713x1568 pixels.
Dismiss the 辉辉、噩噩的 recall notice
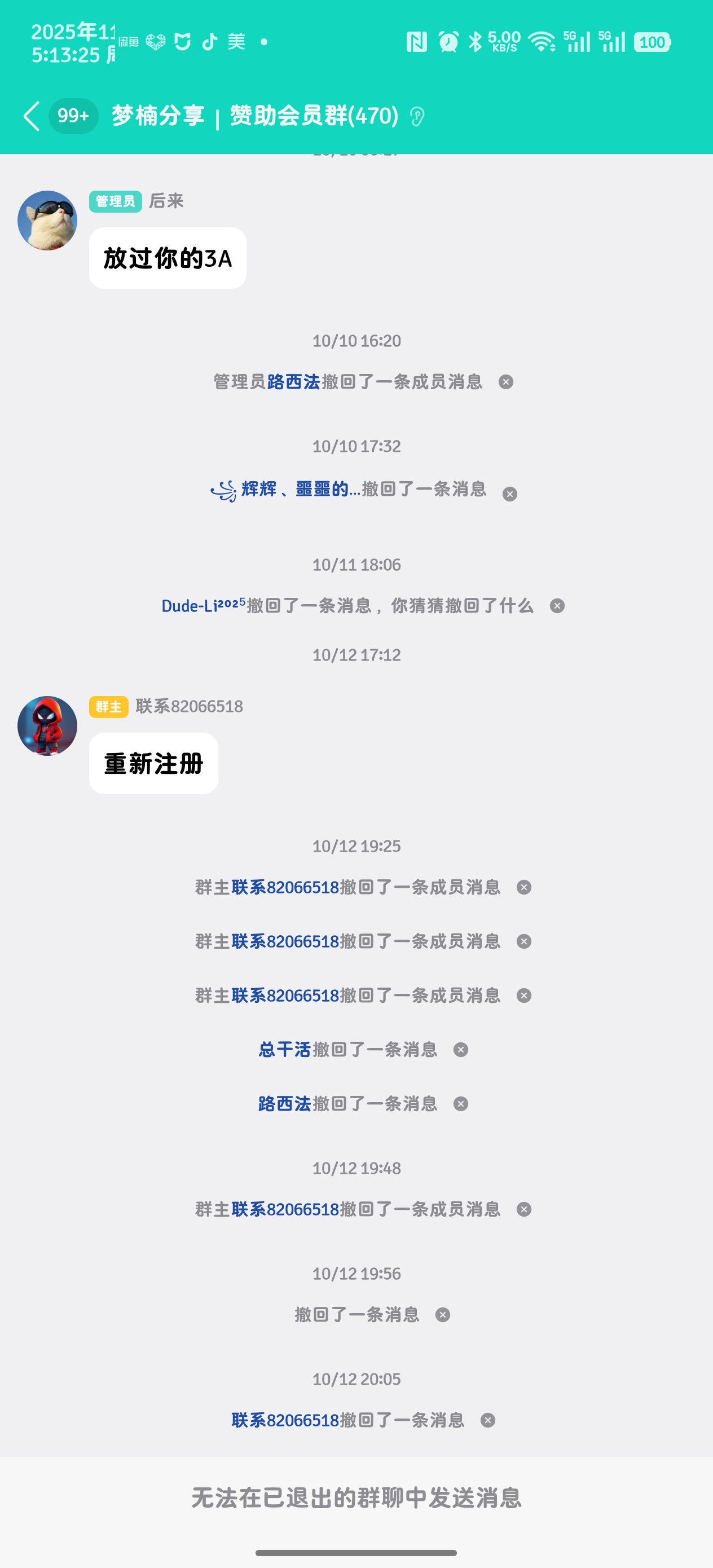point(509,494)
